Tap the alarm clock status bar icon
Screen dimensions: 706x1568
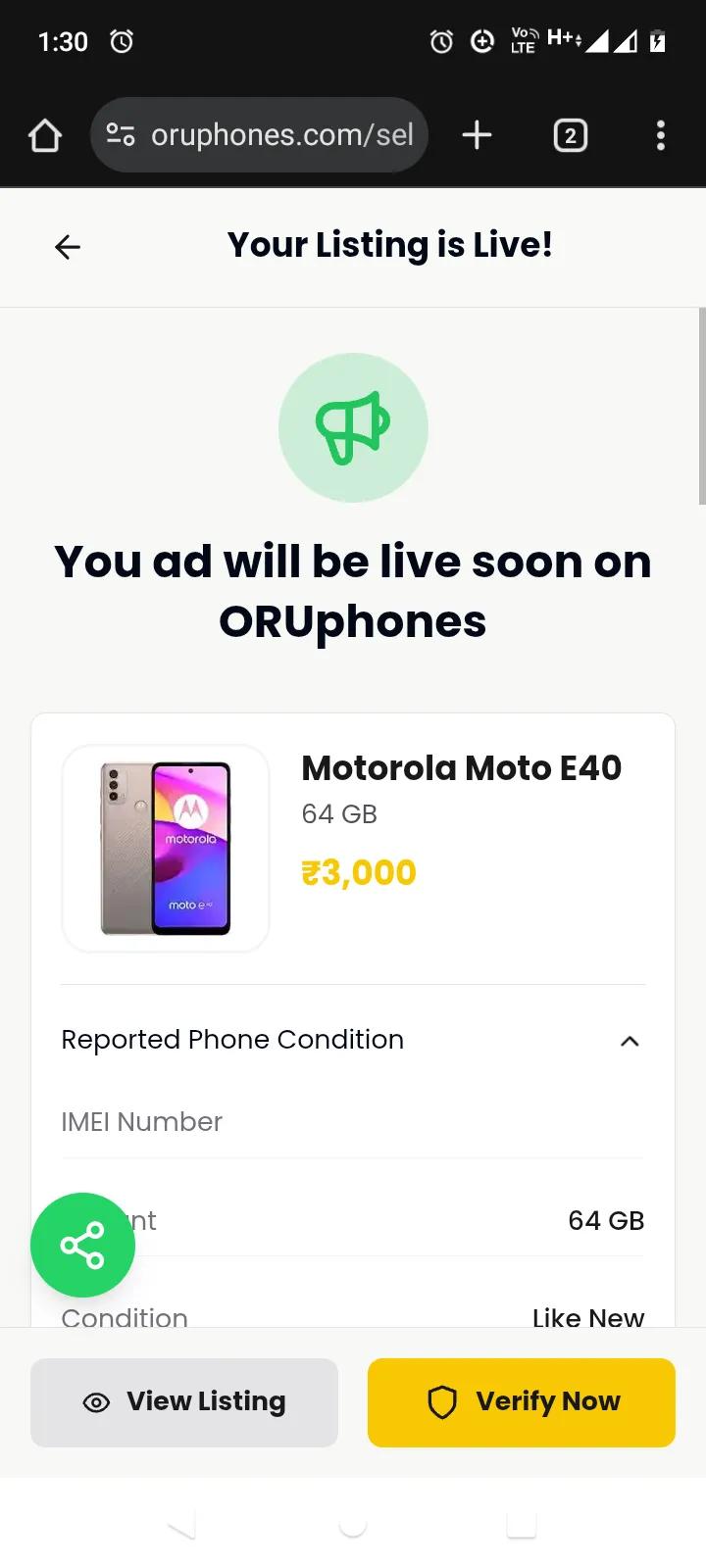tap(122, 41)
